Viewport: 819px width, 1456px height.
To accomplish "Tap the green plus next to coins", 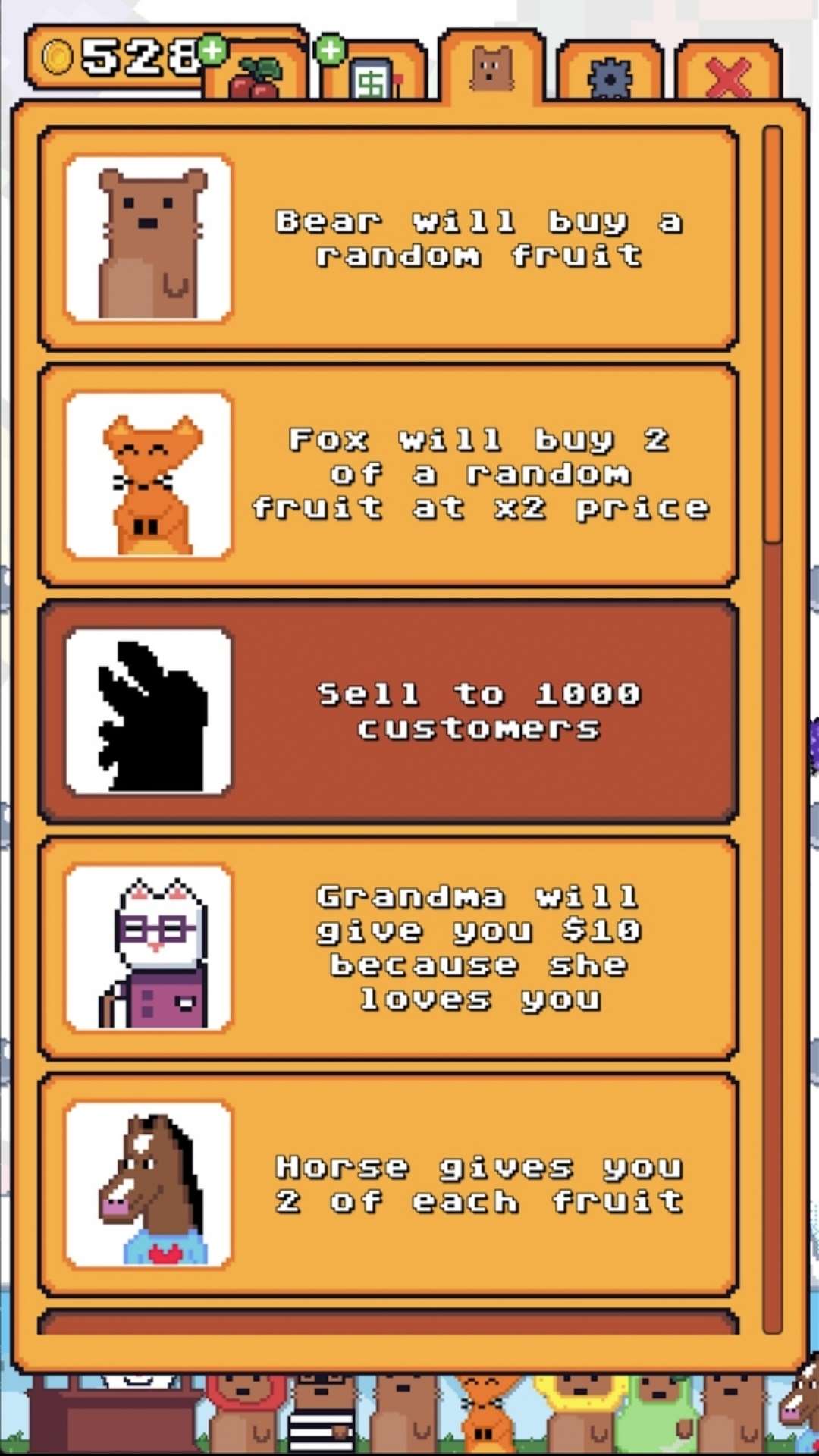I will (213, 51).
